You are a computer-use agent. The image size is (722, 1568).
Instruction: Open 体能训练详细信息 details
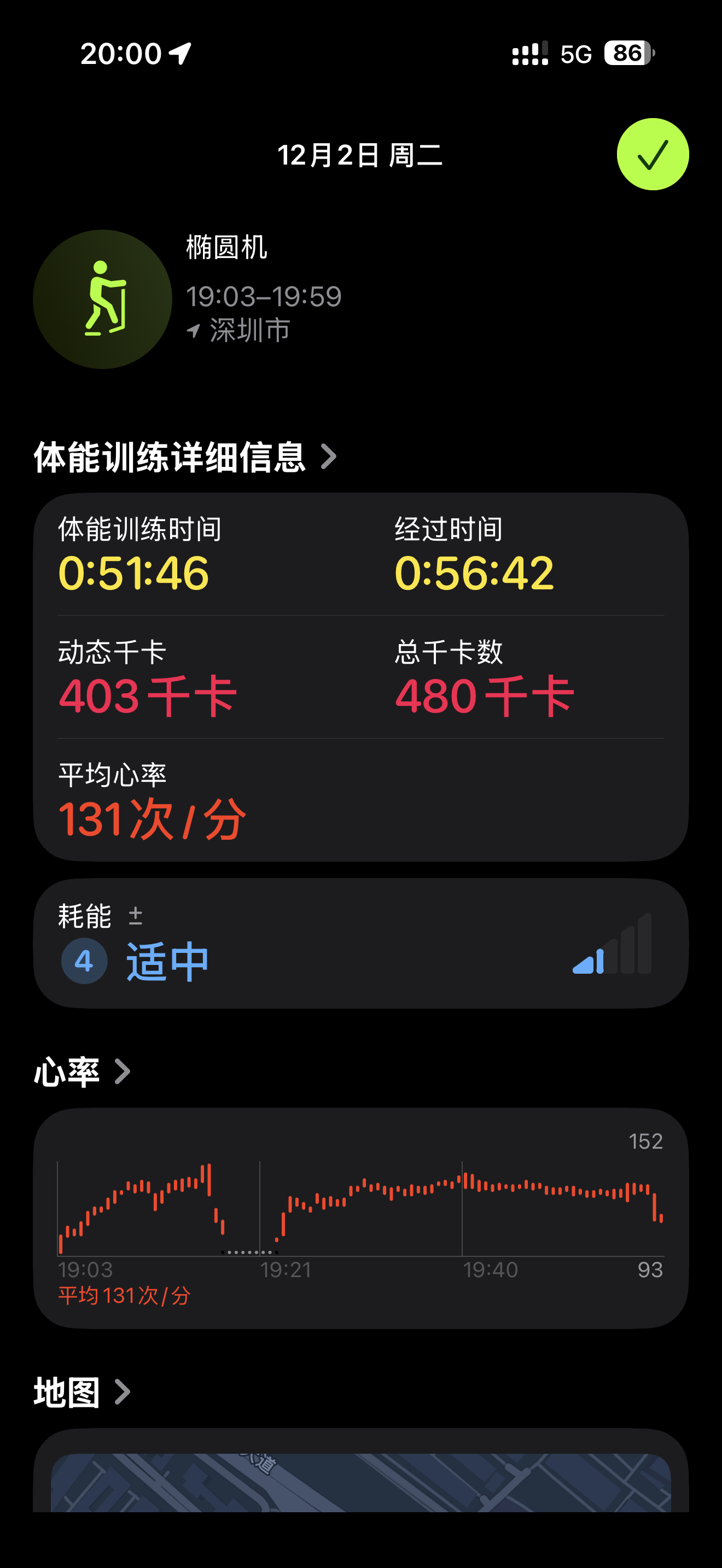[185, 457]
